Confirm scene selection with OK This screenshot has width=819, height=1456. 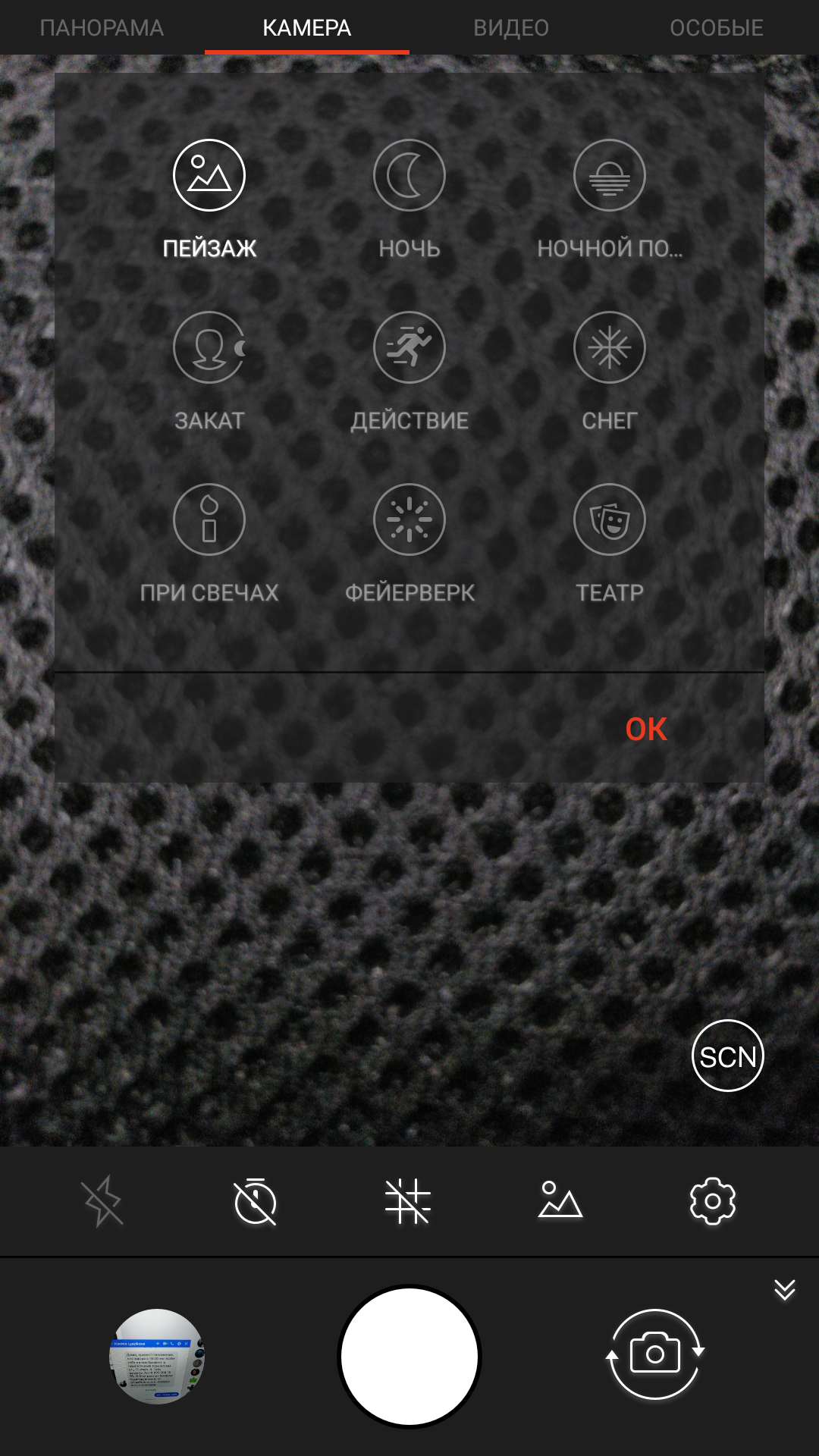coord(646,729)
